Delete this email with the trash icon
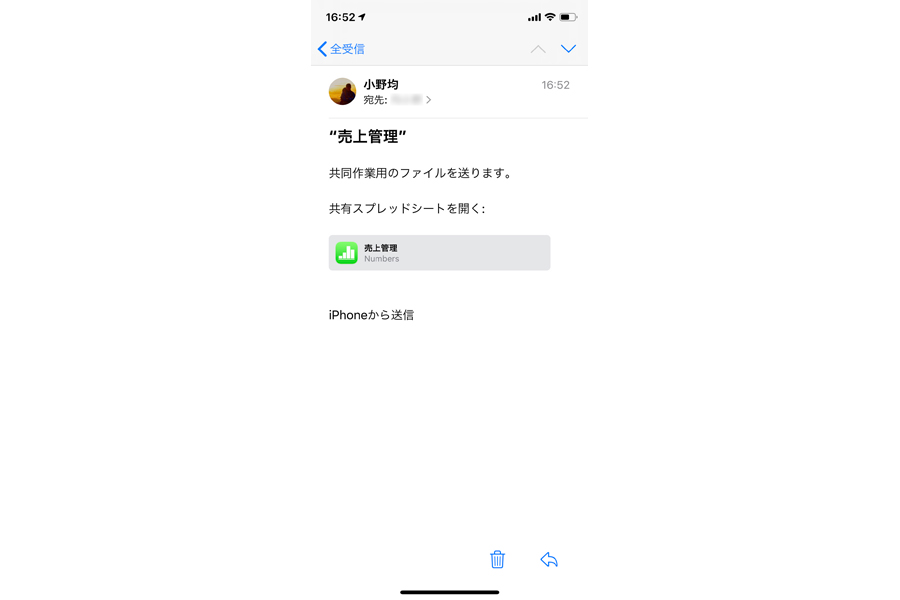Screen dimensions: 900x600 click(497, 560)
